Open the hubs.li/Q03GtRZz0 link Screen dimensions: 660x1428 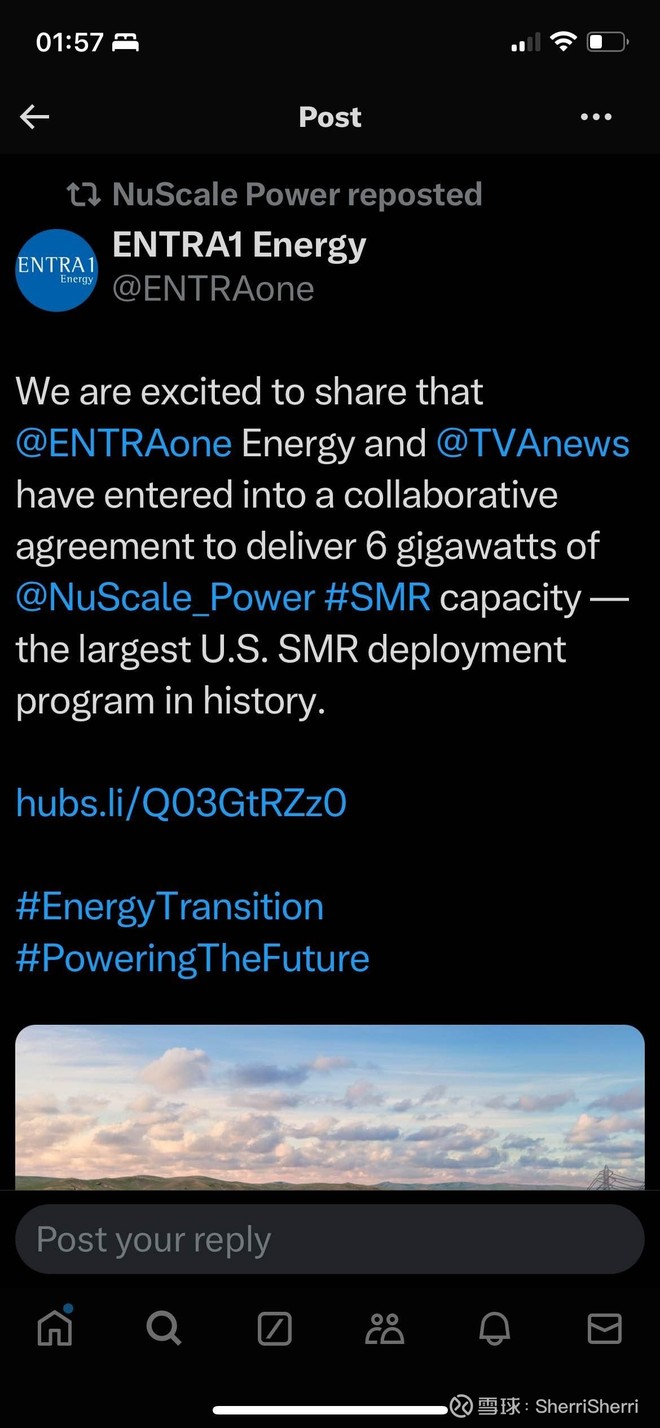181,802
